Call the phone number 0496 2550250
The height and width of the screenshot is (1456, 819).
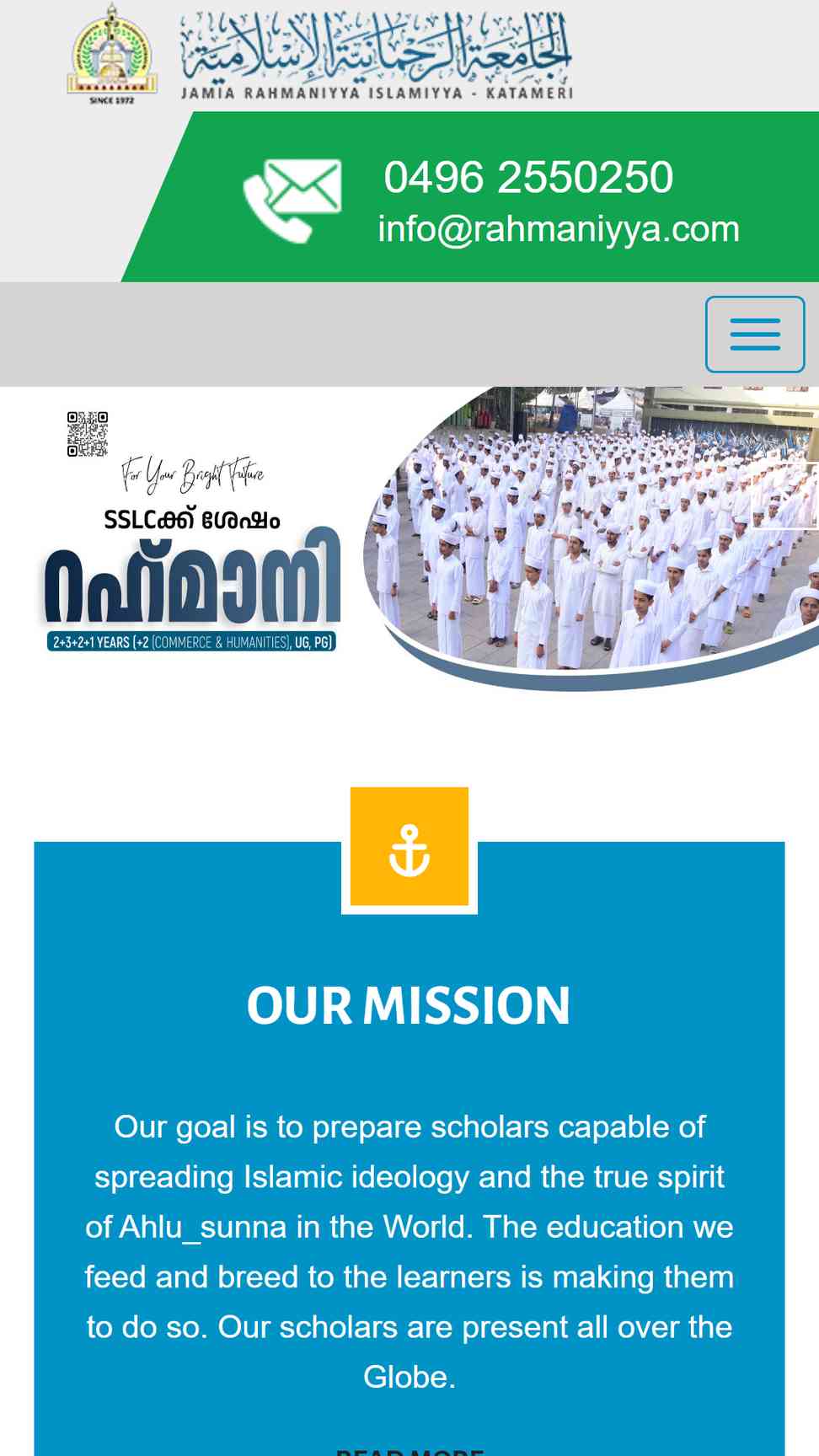(528, 178)
